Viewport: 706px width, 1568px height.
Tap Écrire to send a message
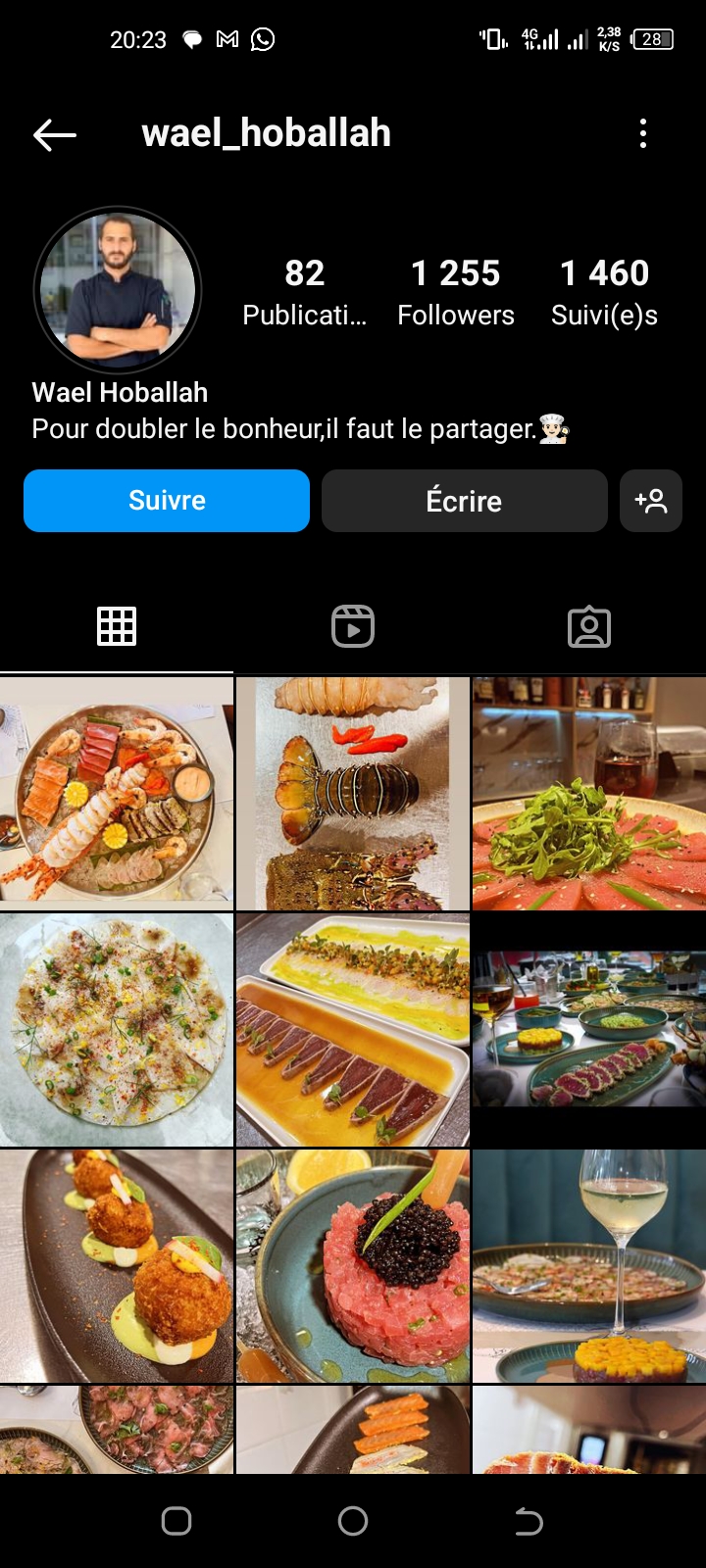point(464,501)
